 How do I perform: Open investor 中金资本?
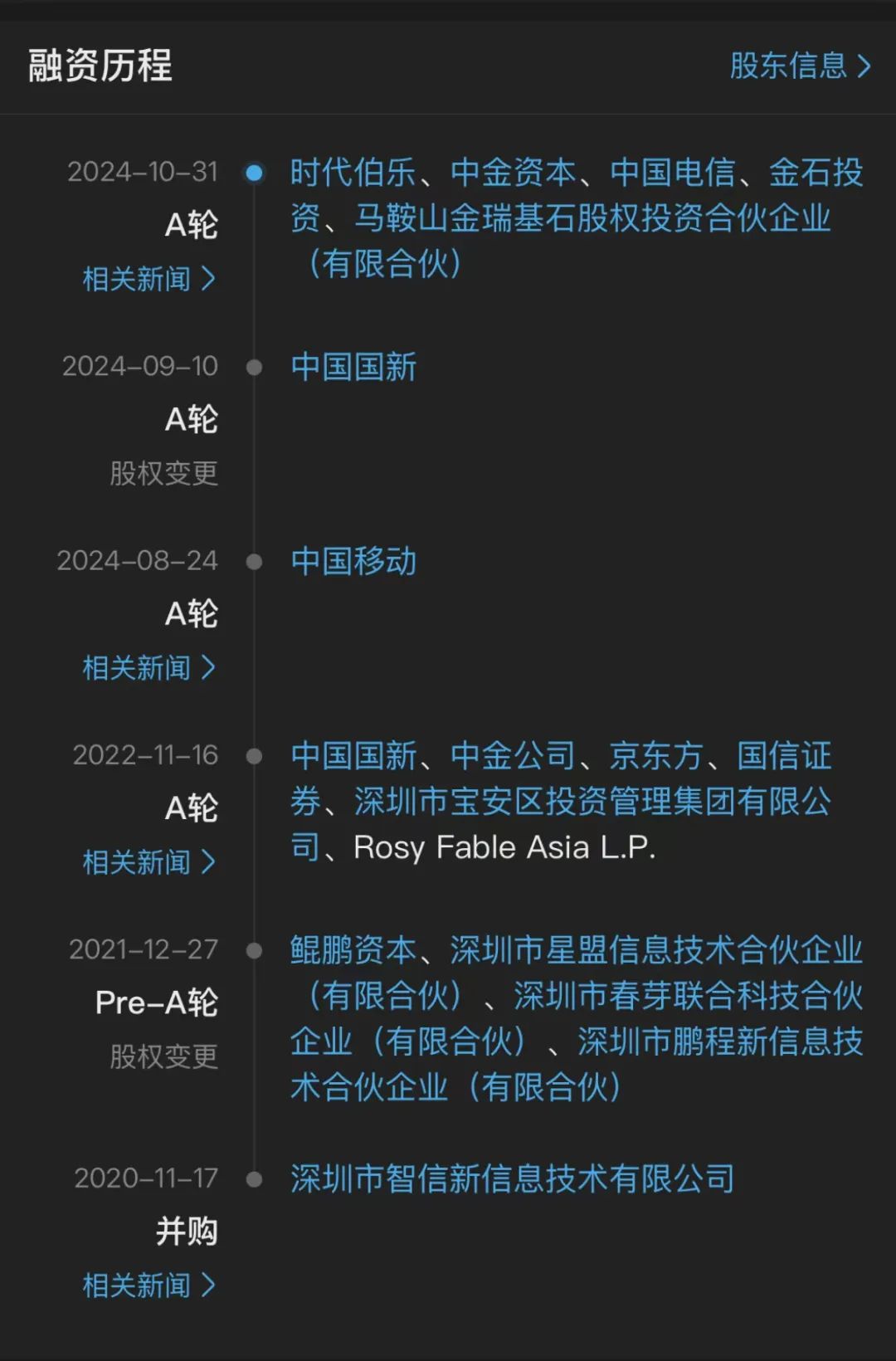pyautogui.click(x=513, y=173)
